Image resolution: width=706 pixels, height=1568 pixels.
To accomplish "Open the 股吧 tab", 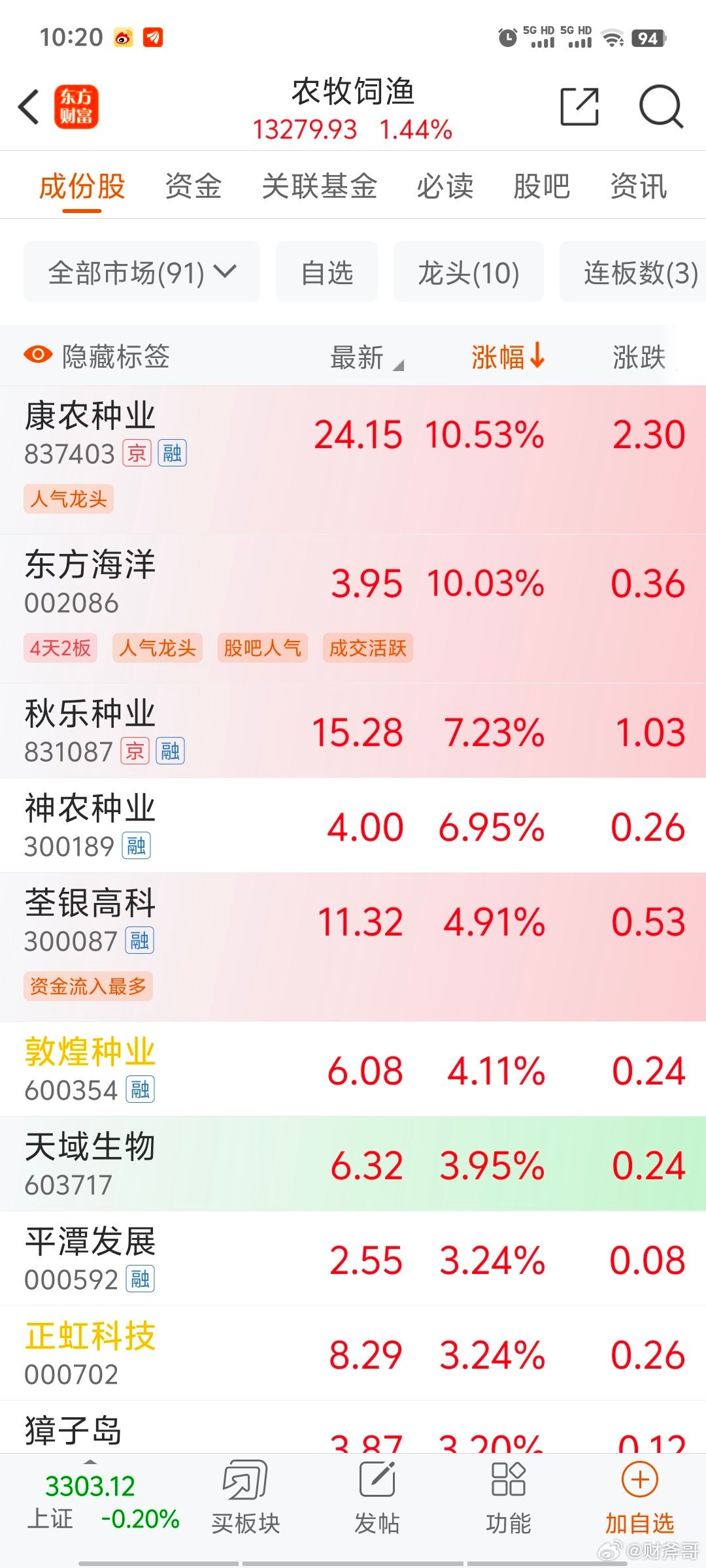I will point(541,186).
